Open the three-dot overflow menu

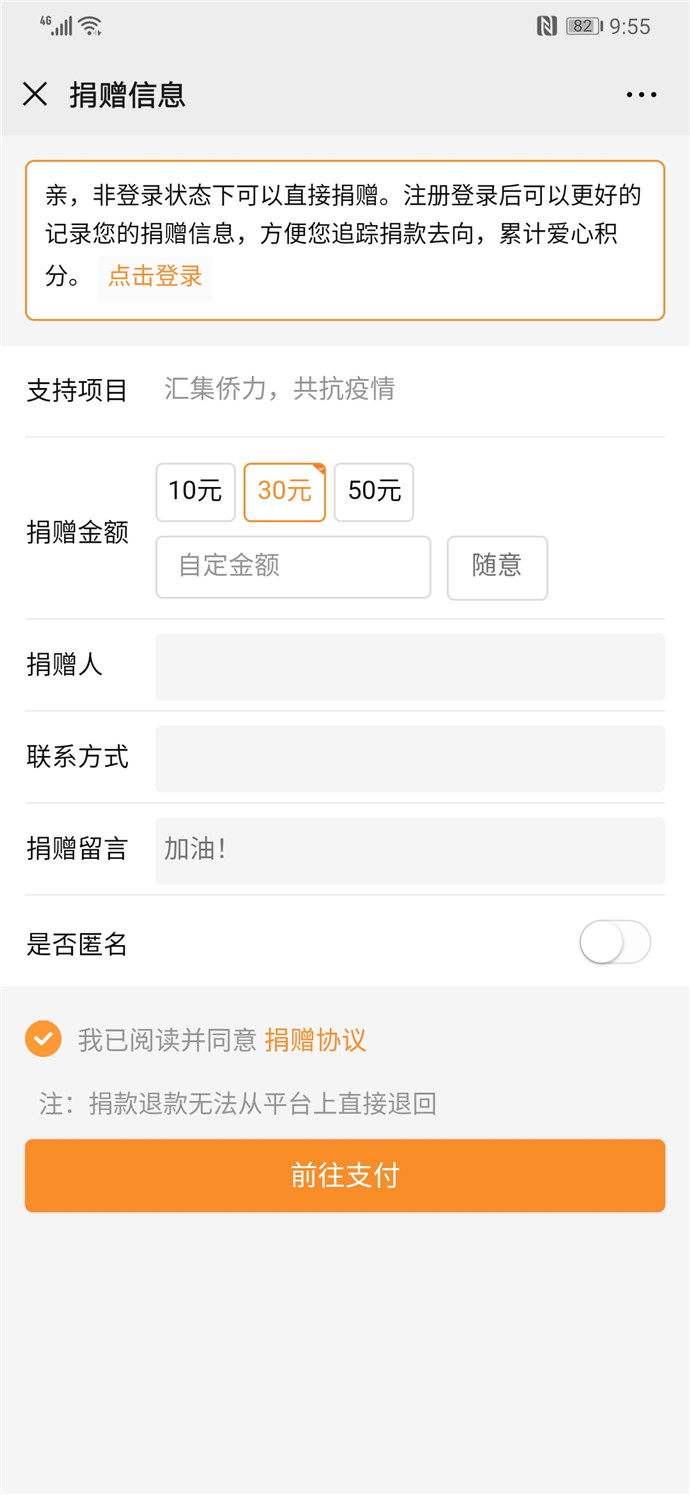[x=641, y=95]
